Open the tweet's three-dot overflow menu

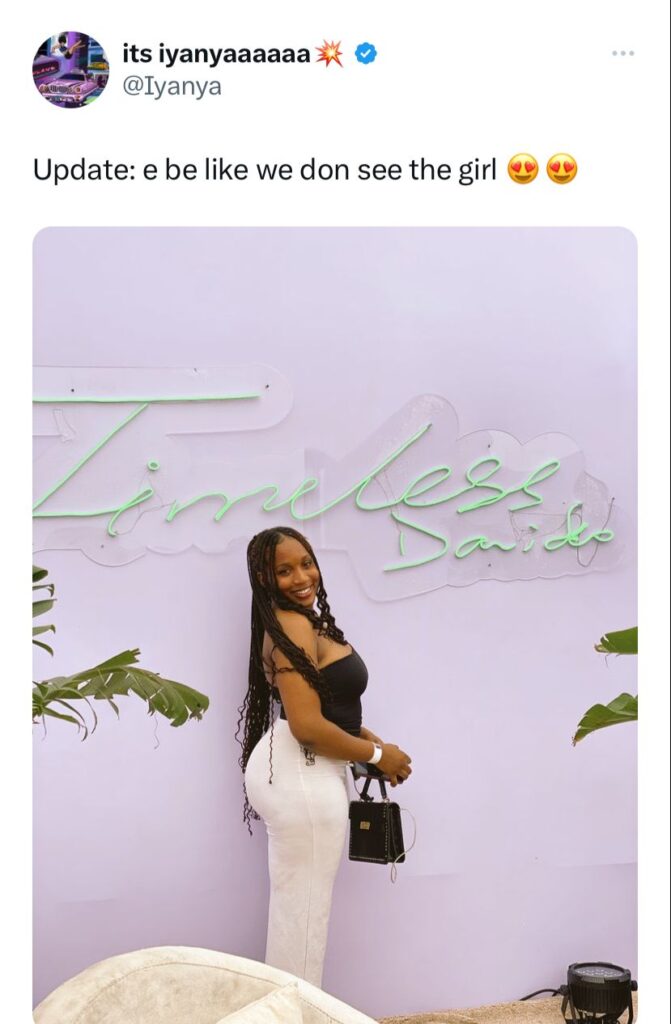(x=623, y=53)
